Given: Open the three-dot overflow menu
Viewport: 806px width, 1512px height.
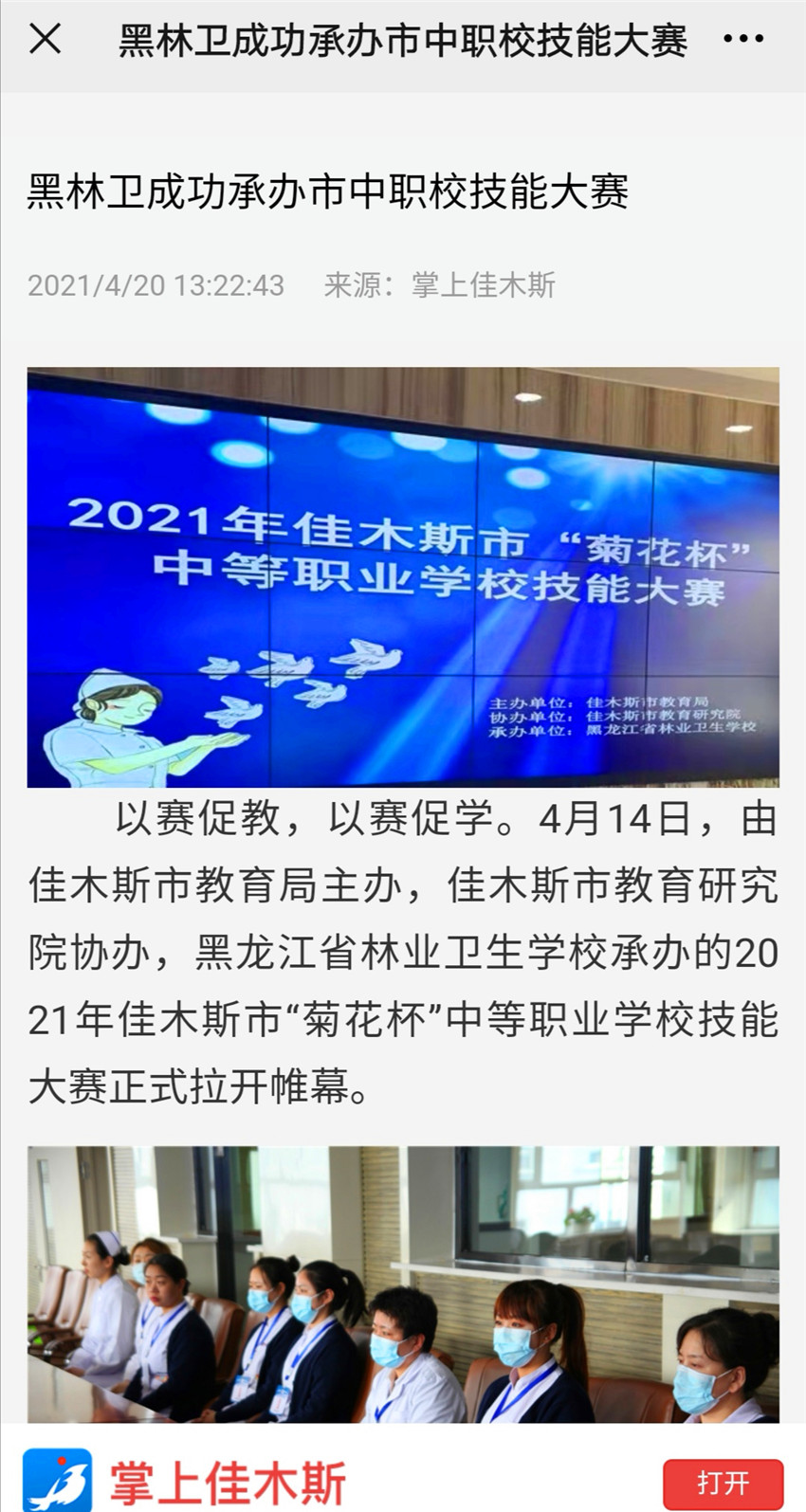Looking at the screenshot, I should (742, 39).
